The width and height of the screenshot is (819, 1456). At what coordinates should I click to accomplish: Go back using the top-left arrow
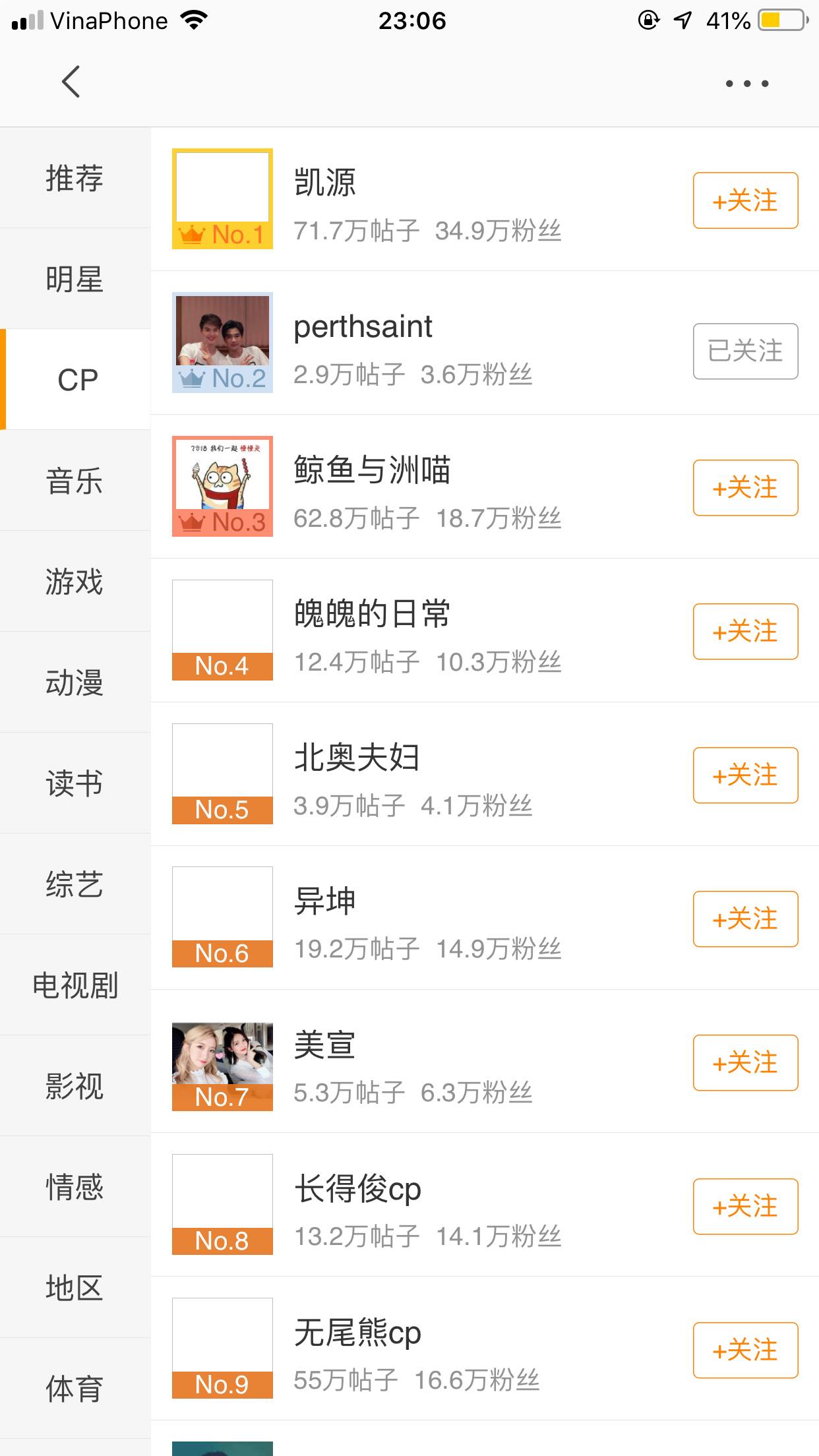pyautogui.click(x=71, y=82)
